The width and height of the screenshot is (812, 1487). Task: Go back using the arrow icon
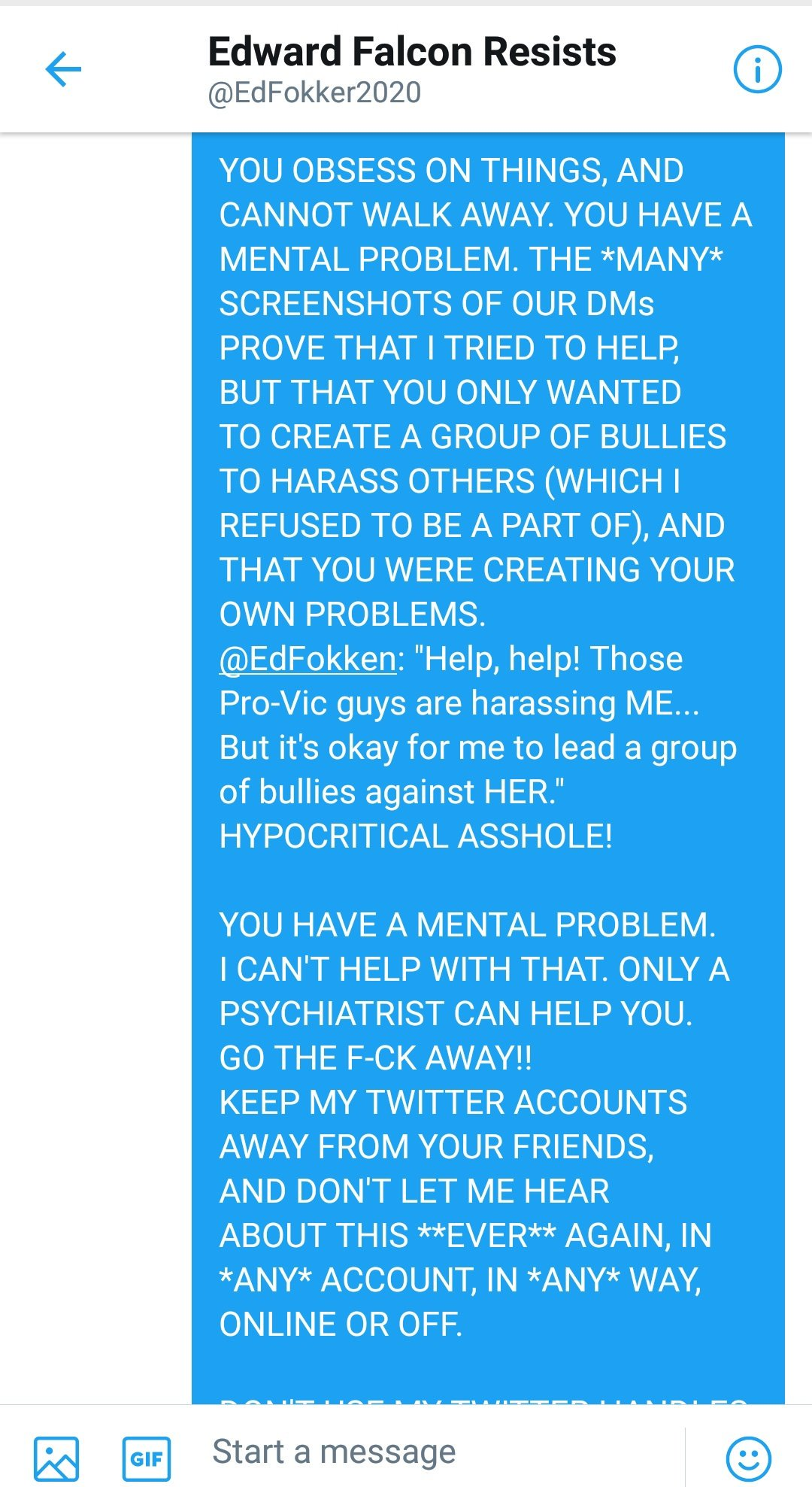pyautogui.click(x=63, y=70)
